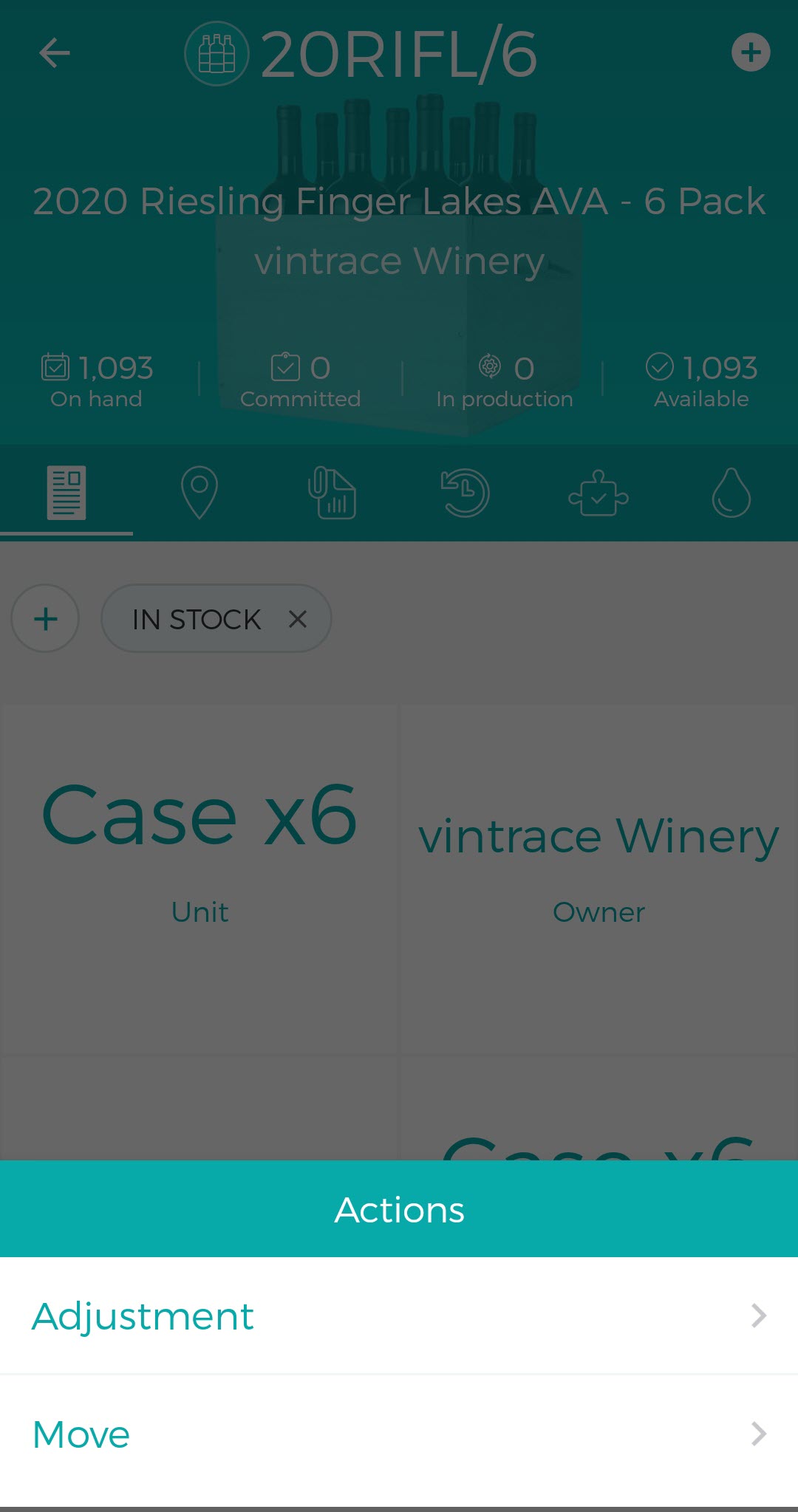Tap the plus icon in the header
Viewport: 798px width, 1512px height.
751,52
